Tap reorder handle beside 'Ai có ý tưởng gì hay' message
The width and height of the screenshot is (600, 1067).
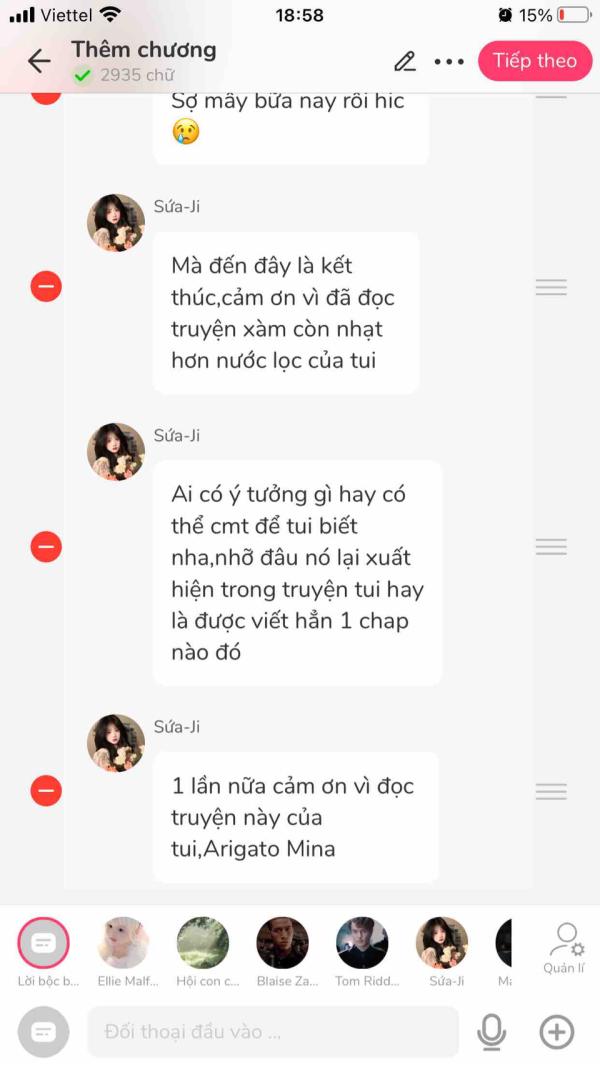pyautogui.click(x=551, y=546)
